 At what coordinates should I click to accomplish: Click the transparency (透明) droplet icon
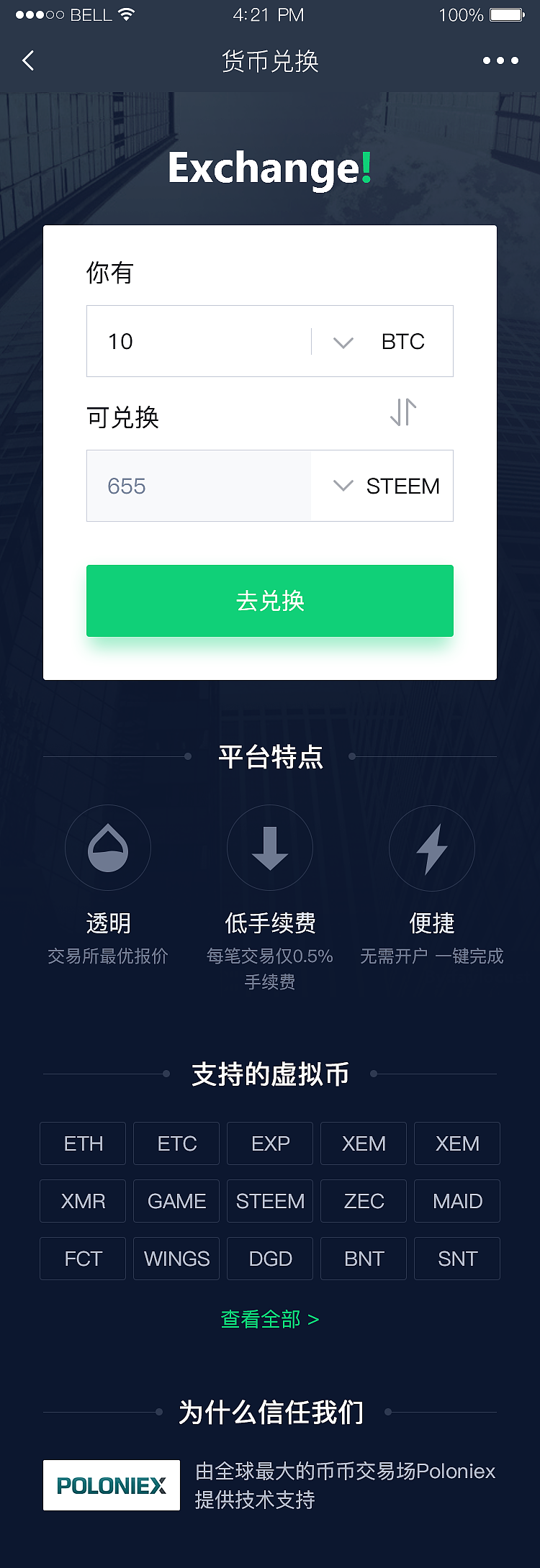click(x=108, y=848)
